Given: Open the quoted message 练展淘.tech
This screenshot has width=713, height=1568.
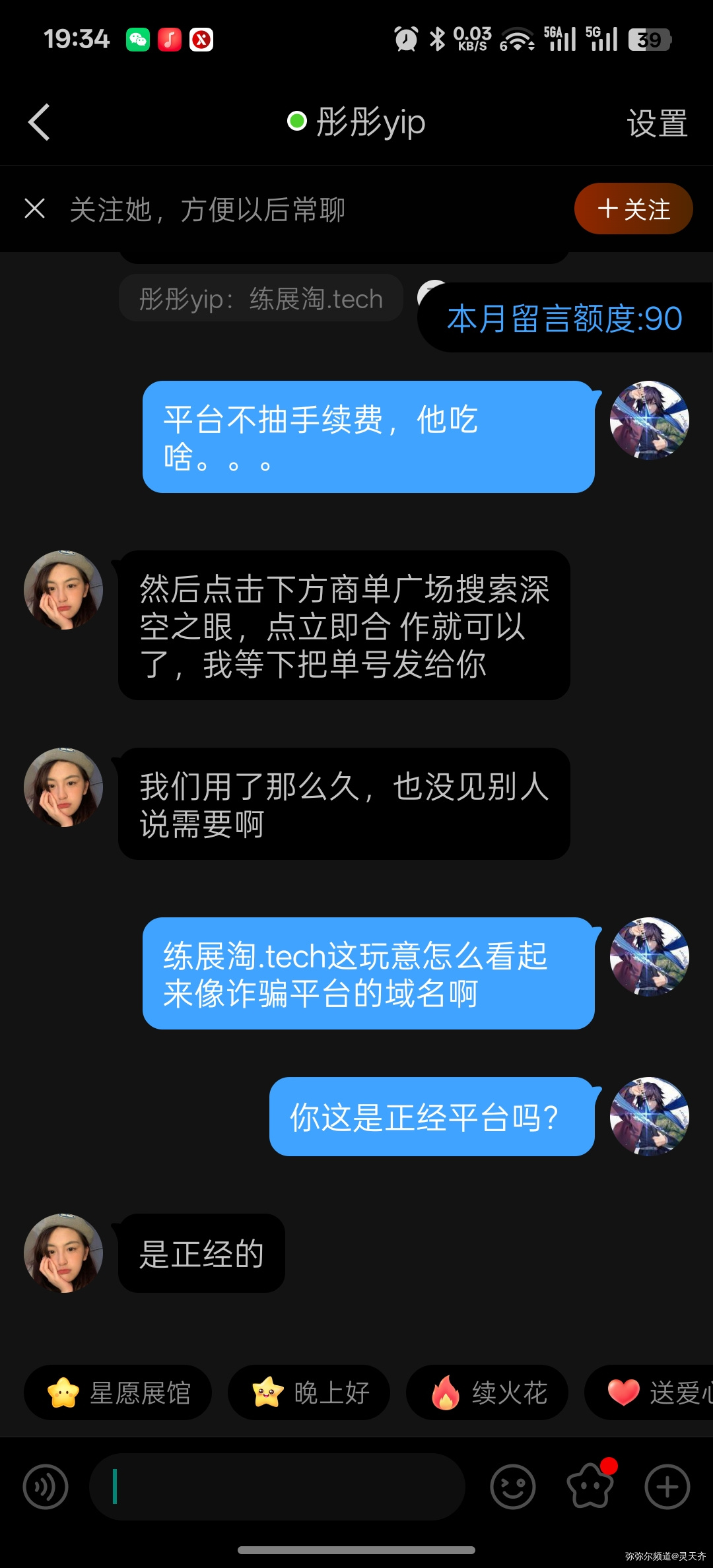Looking at the screenshot, I should 260,298.
